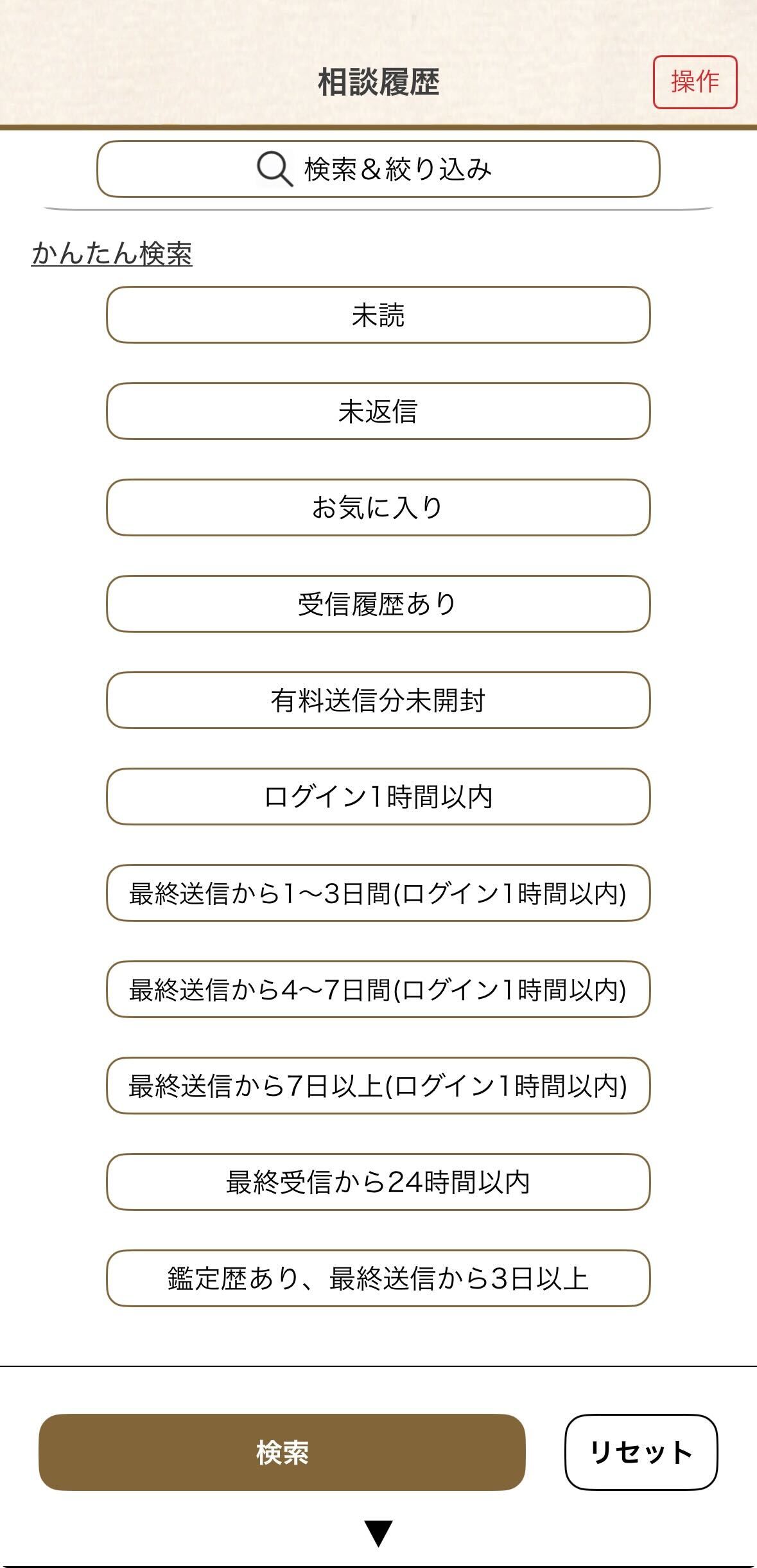Tap the 検索＆絞り込み search bar
This screenshot has height=1568, width=757.
tap(378, 169)
